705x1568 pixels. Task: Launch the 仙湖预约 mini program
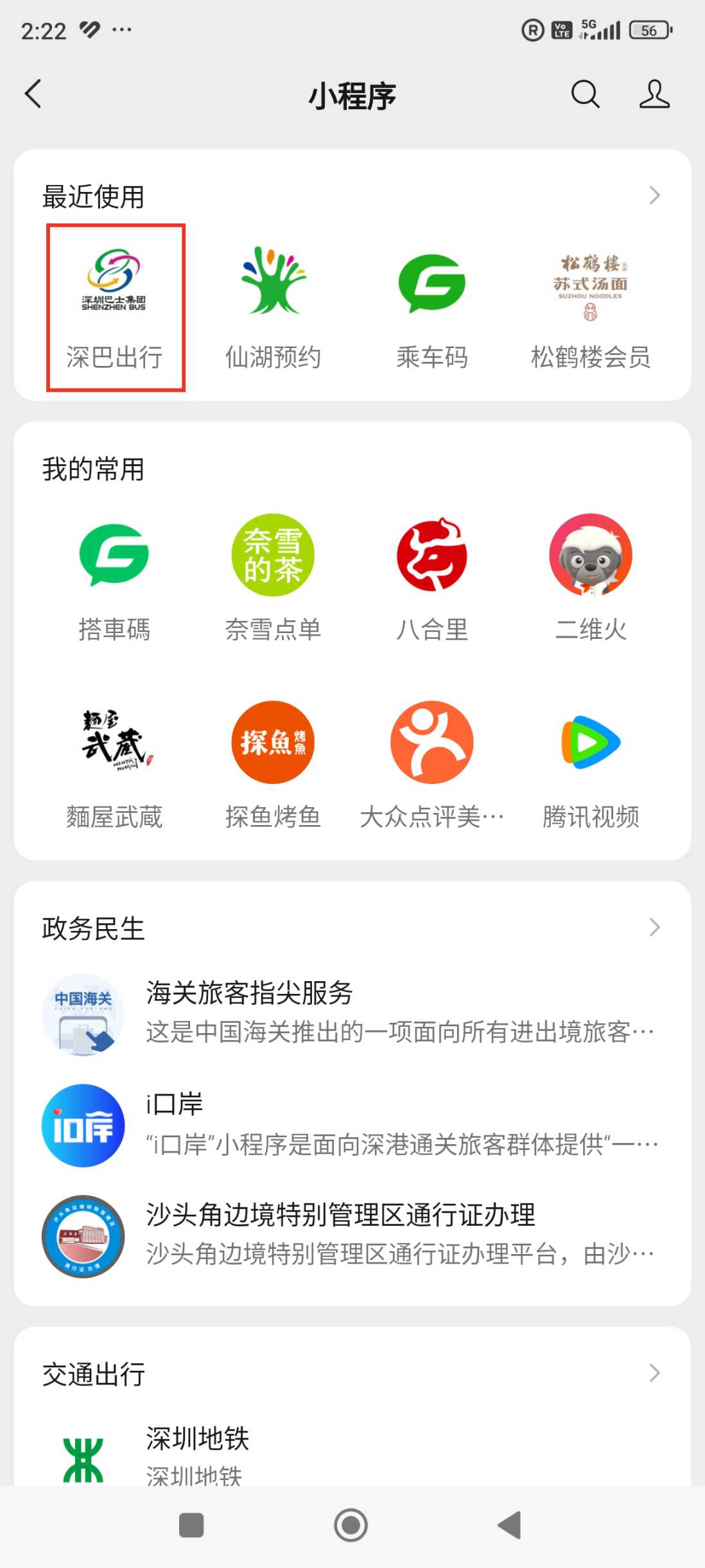pos(273,308)
